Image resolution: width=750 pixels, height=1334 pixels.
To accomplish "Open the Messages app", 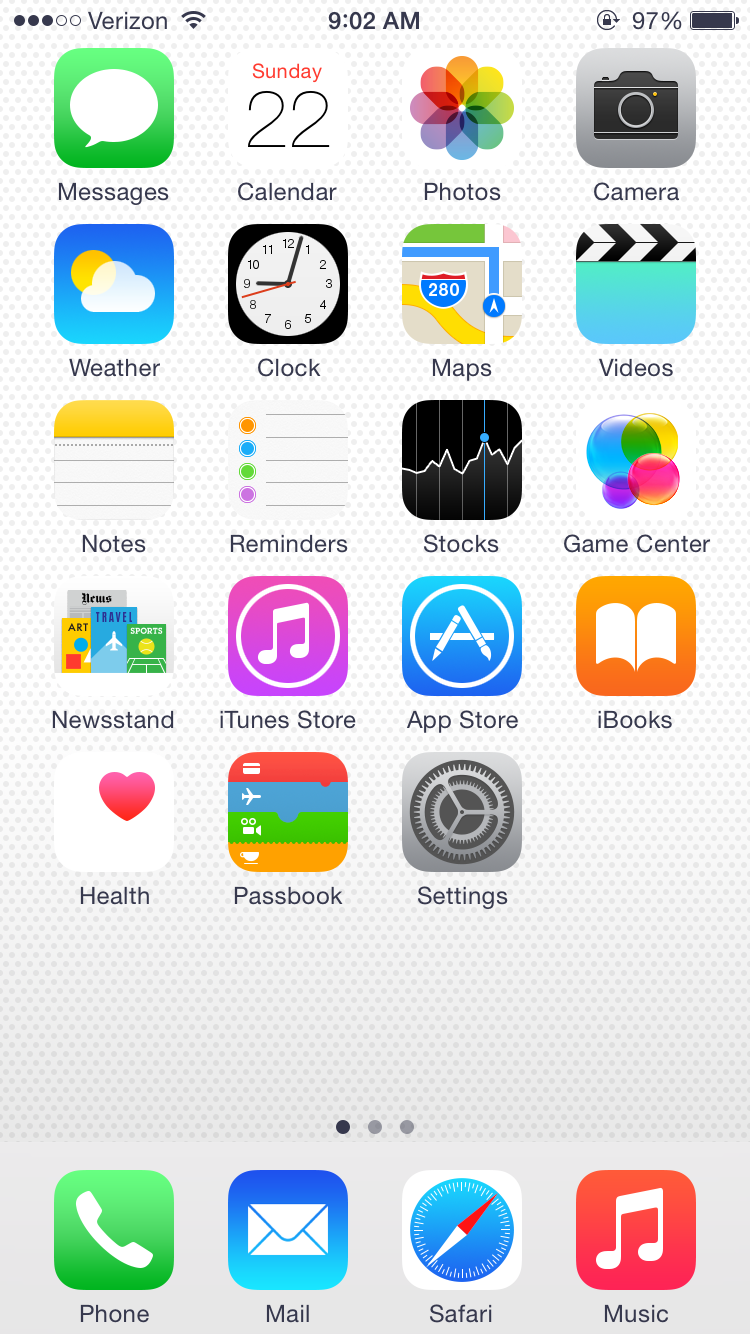I will 114,108.
